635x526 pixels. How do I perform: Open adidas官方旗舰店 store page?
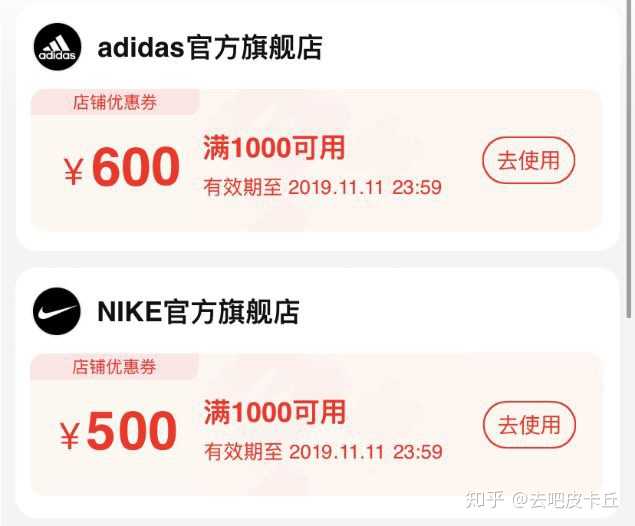210,47
